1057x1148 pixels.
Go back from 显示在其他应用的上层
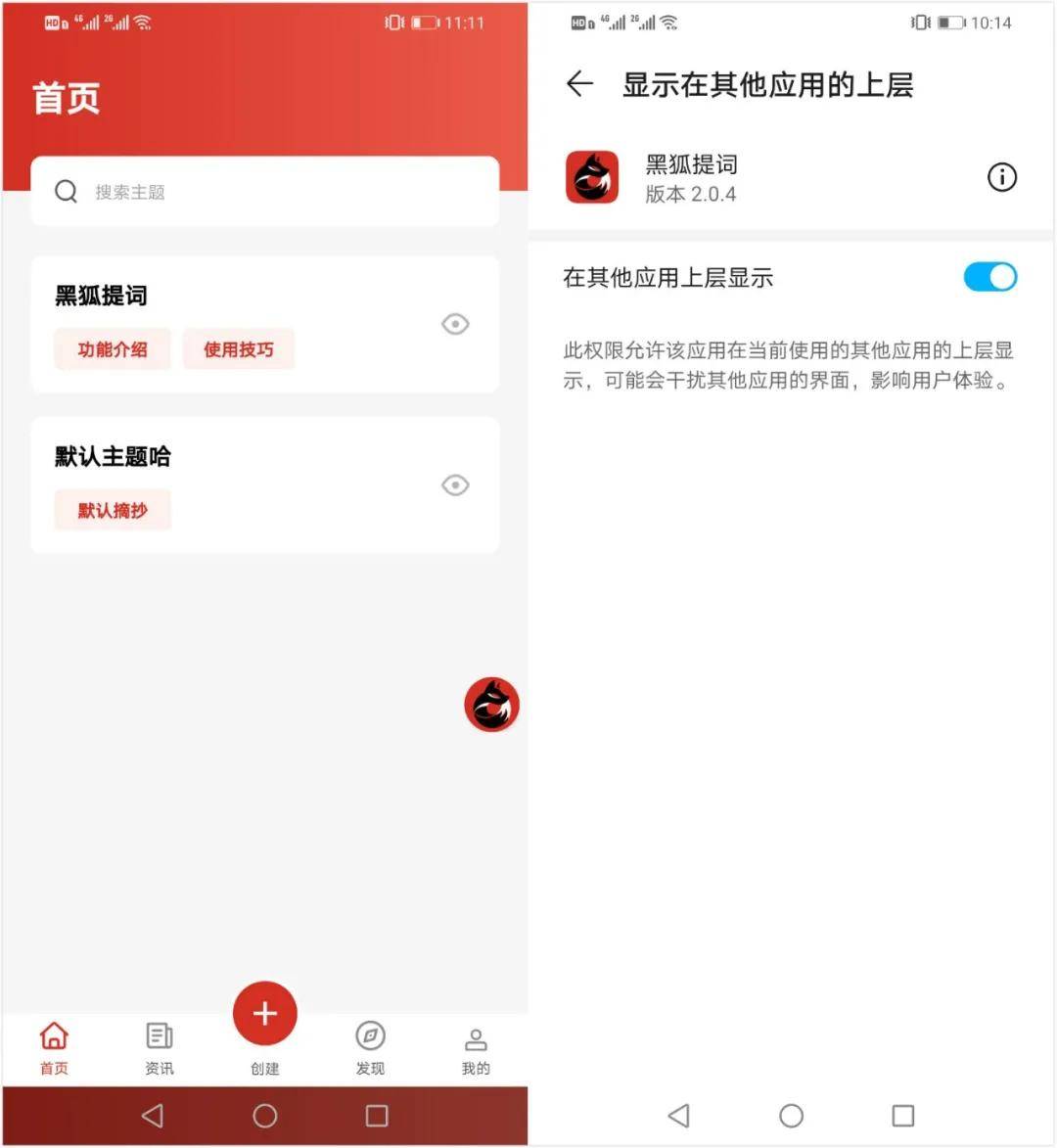579,84
